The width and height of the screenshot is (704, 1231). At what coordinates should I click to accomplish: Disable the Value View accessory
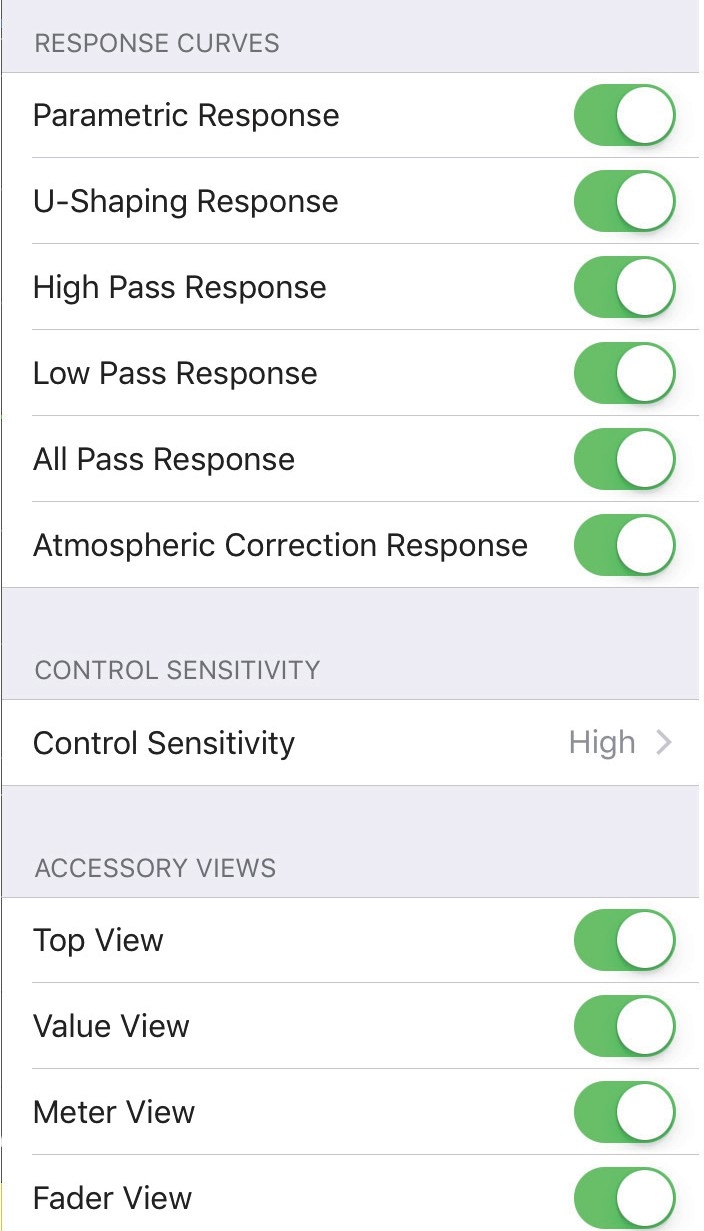[x=624, y=1026]
